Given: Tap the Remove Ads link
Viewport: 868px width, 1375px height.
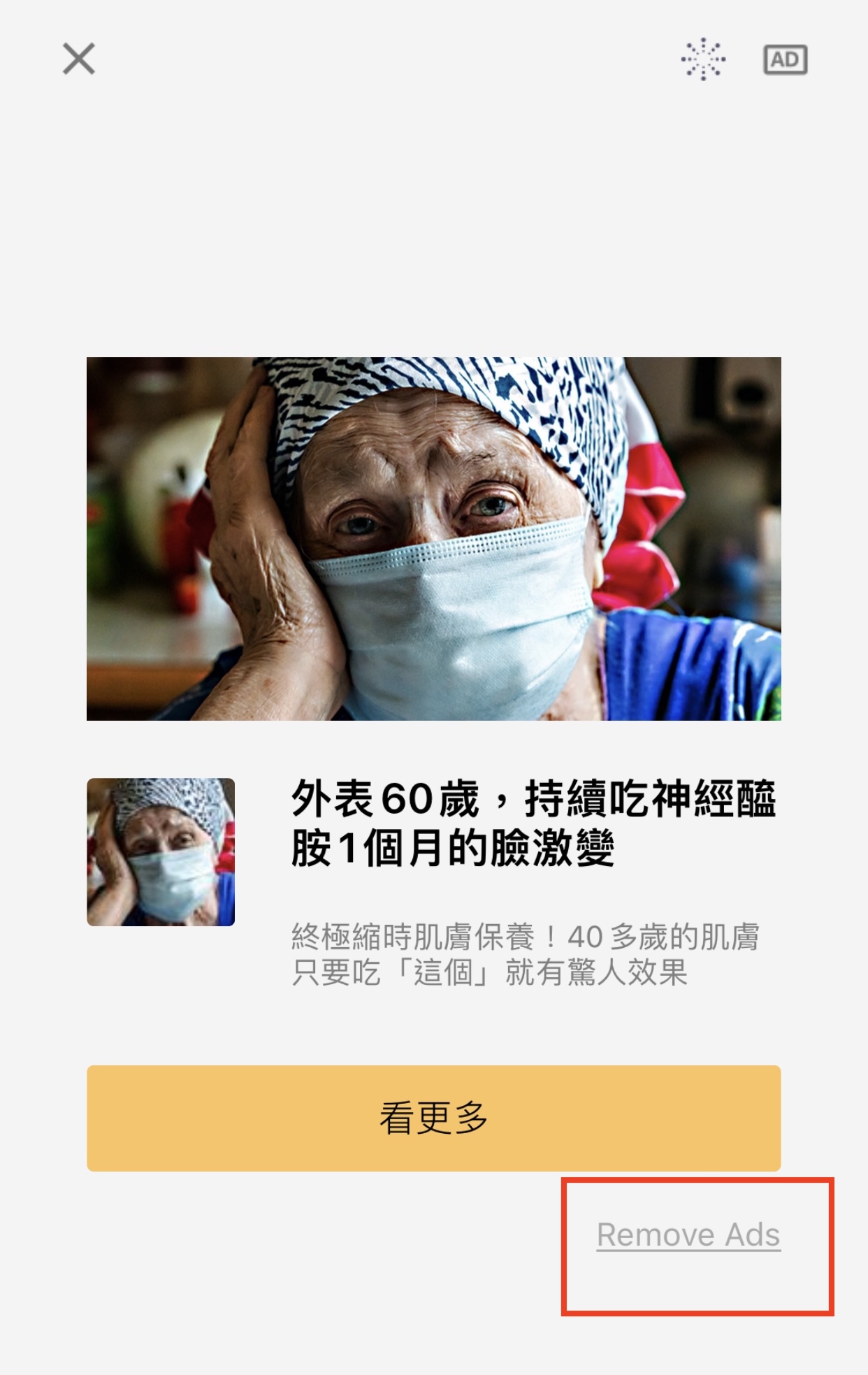Looking at the screenshot, I should coord(688,1234).
